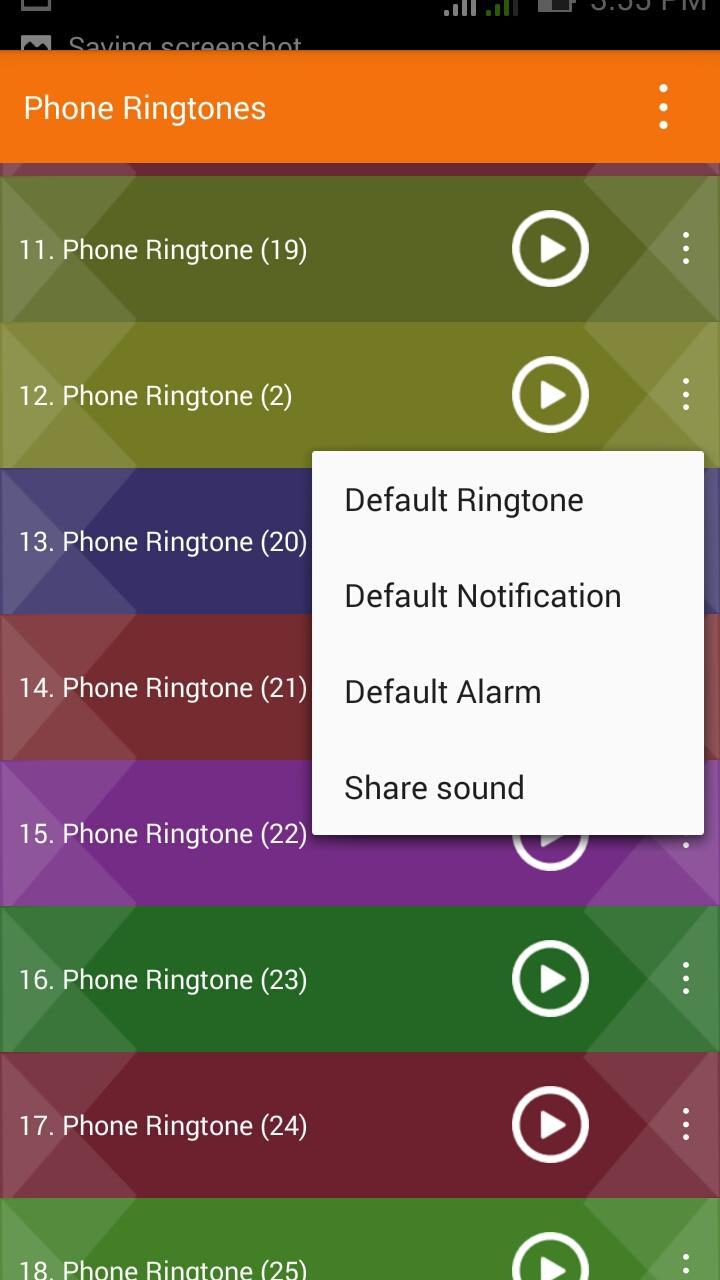This screenshot has width=720, height=1280.
Task: Play Phone Ringtone (23)
Action: pyautogui.click(x=550, y=979)
